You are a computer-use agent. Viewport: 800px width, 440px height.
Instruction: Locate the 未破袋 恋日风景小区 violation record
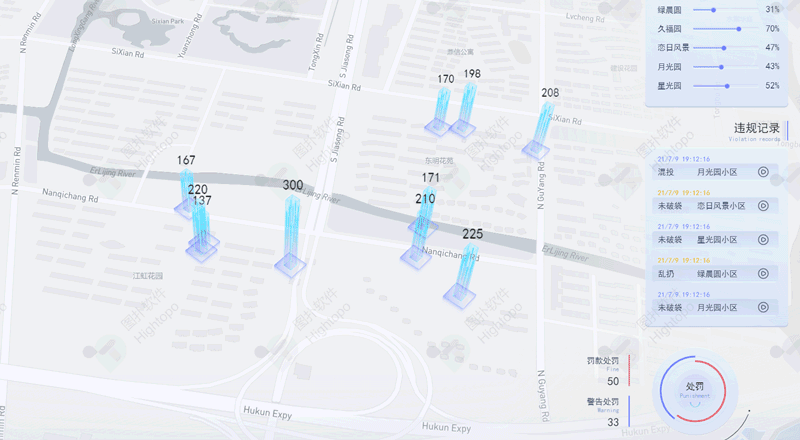(712, 206)
